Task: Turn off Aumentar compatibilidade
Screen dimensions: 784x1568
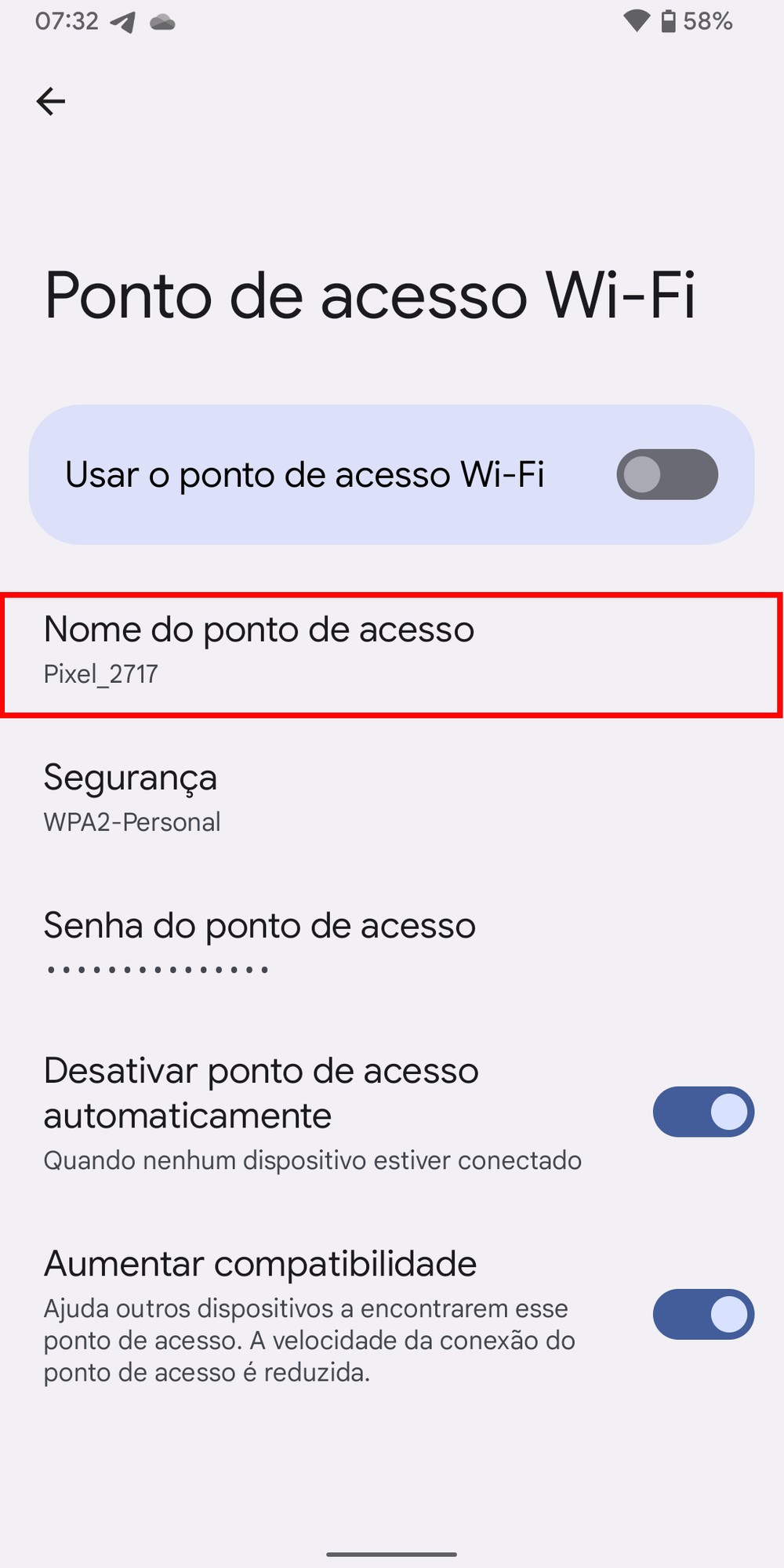Action: pyautogui.click(x=702, y=1314)
